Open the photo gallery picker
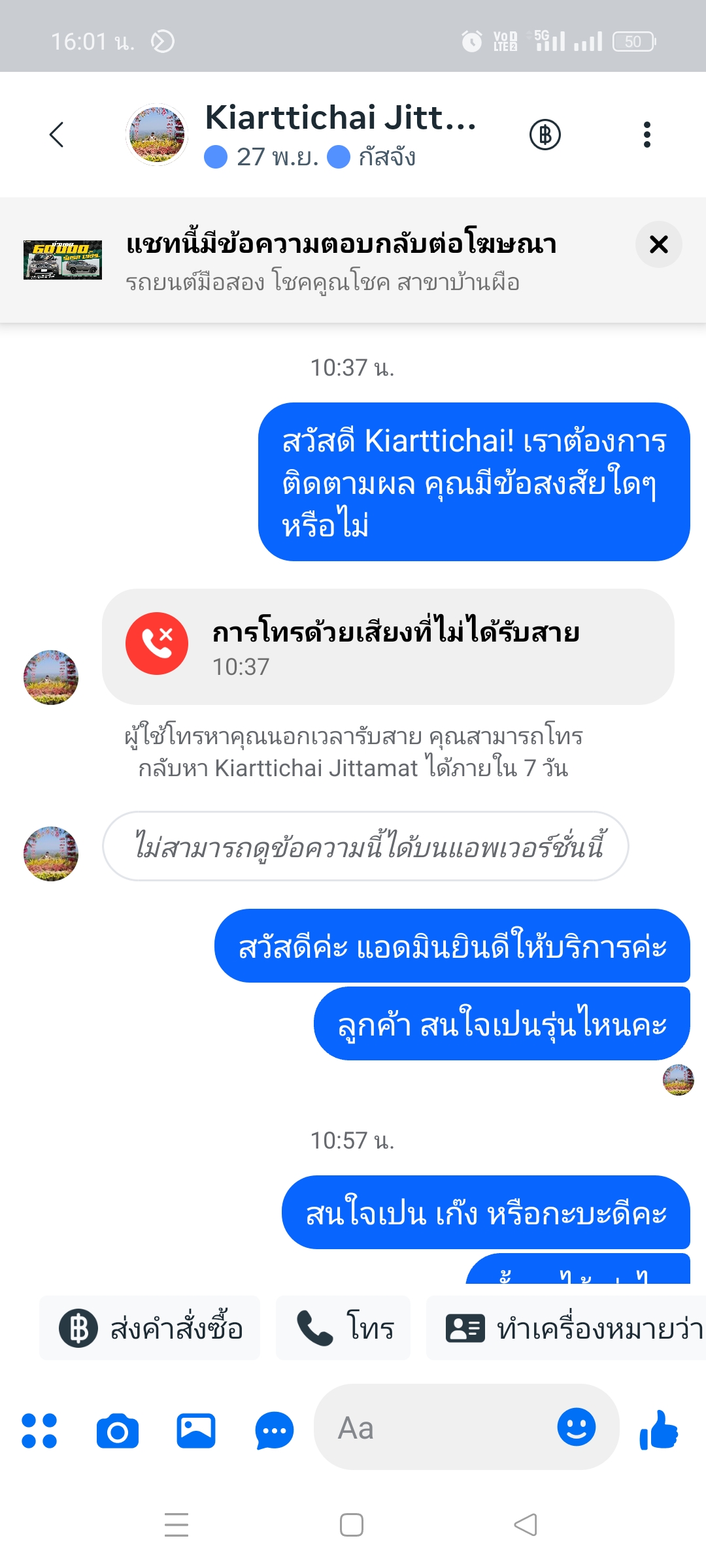 point(196,1430)
